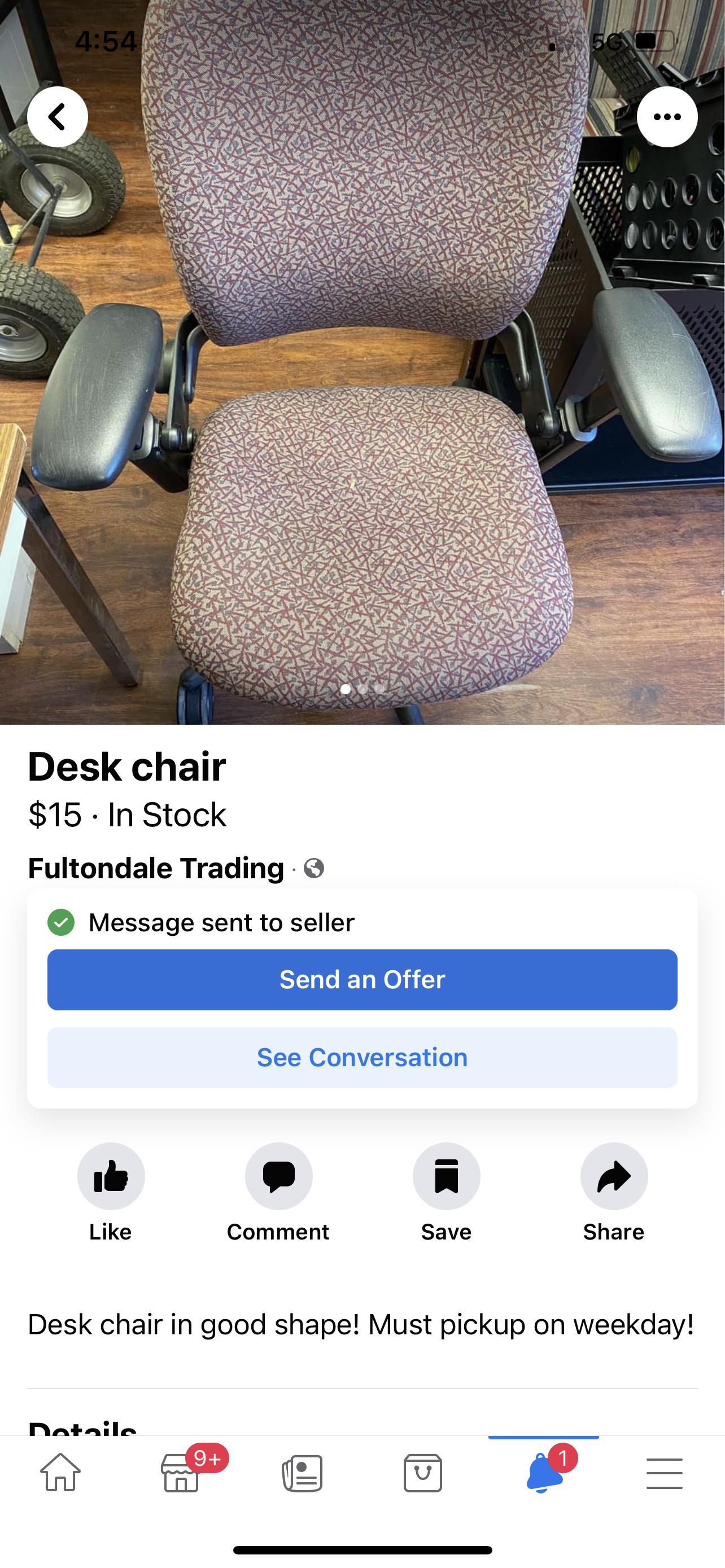Open the hamburger menu tab
The image size is (725, 1568).
click(664, 1473)
